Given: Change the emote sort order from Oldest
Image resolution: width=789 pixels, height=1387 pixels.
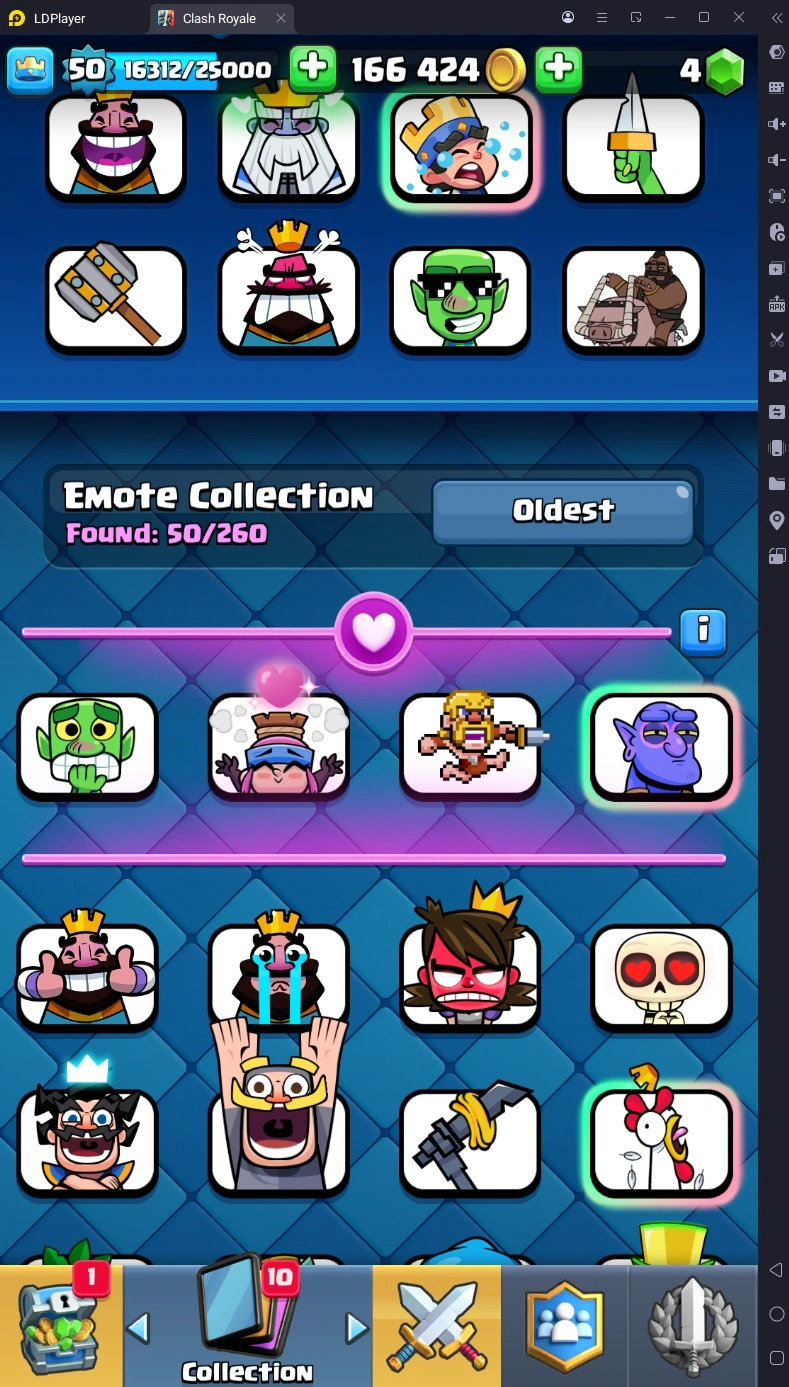Looking at the screenshot, I should pyautogui.click(x=563, y=511).
